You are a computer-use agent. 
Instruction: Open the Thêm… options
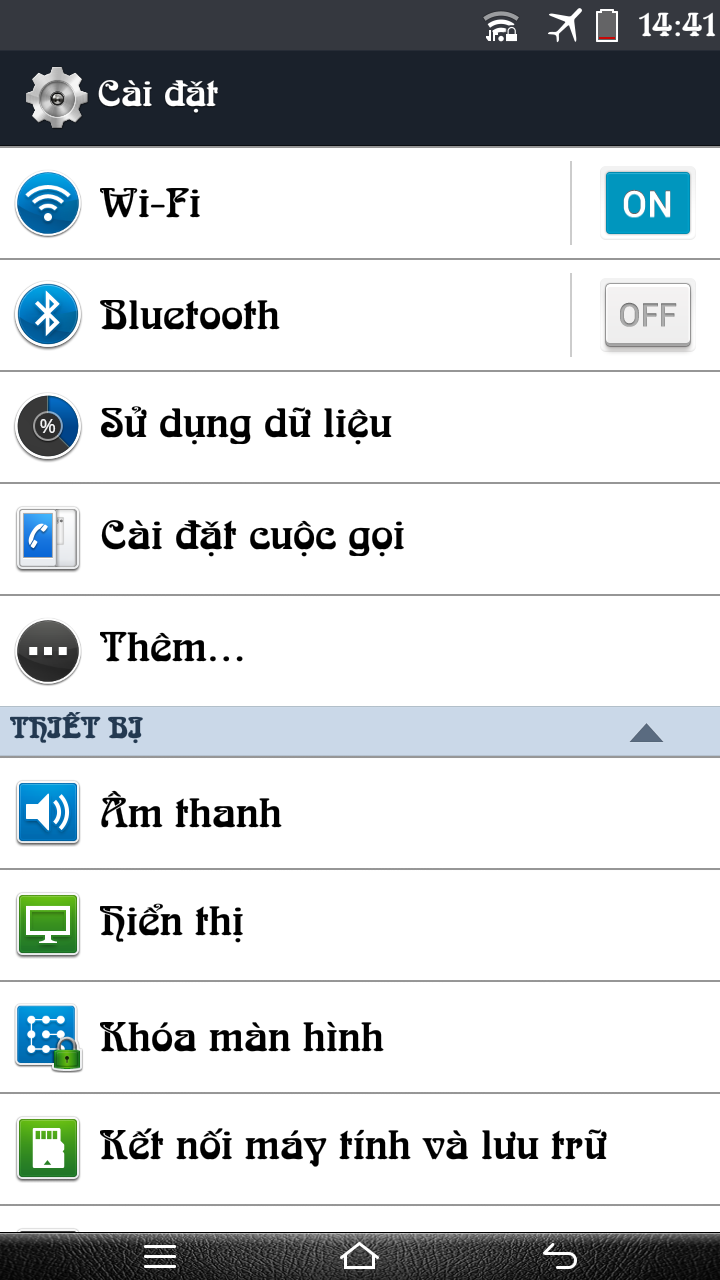[x=300, y=651]
